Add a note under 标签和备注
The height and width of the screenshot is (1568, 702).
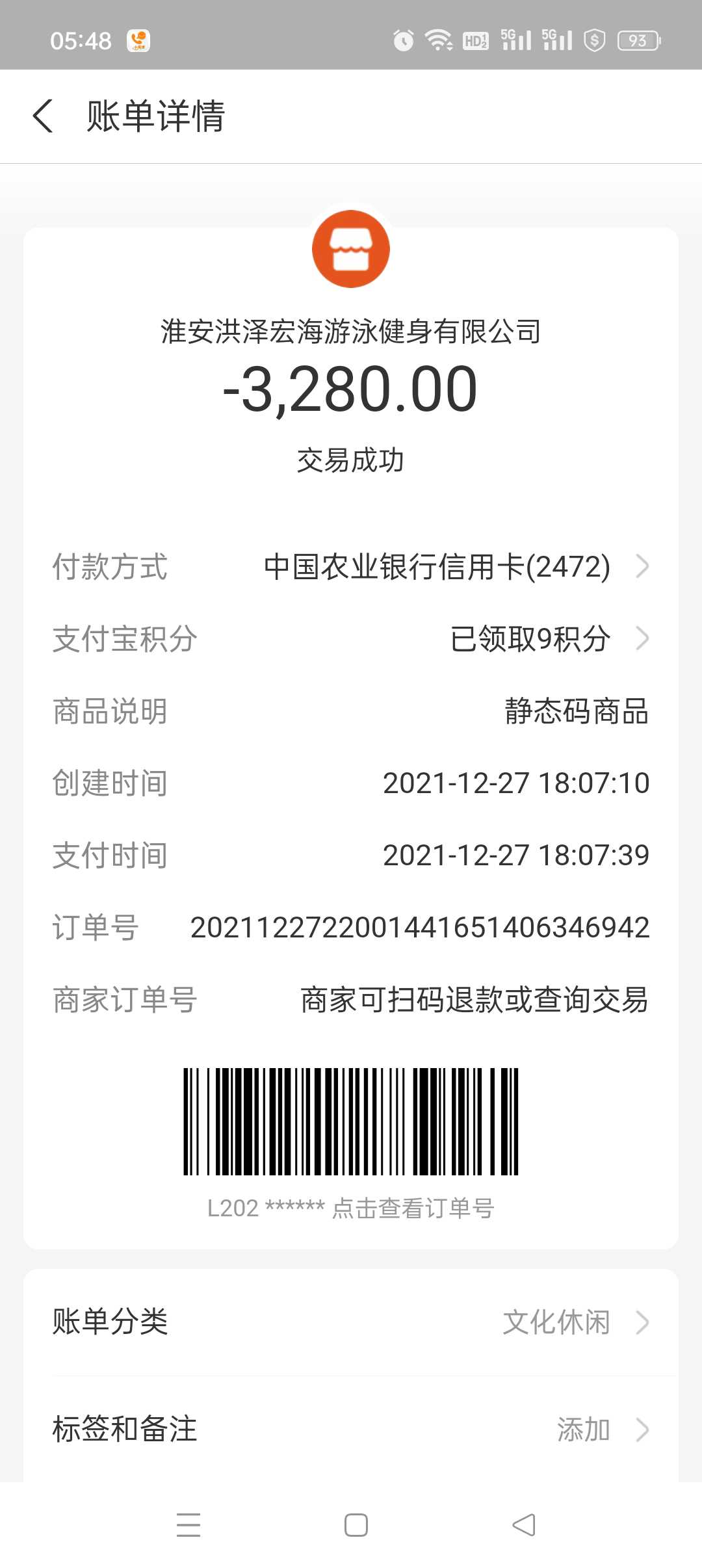click(x=351, y=1430)
